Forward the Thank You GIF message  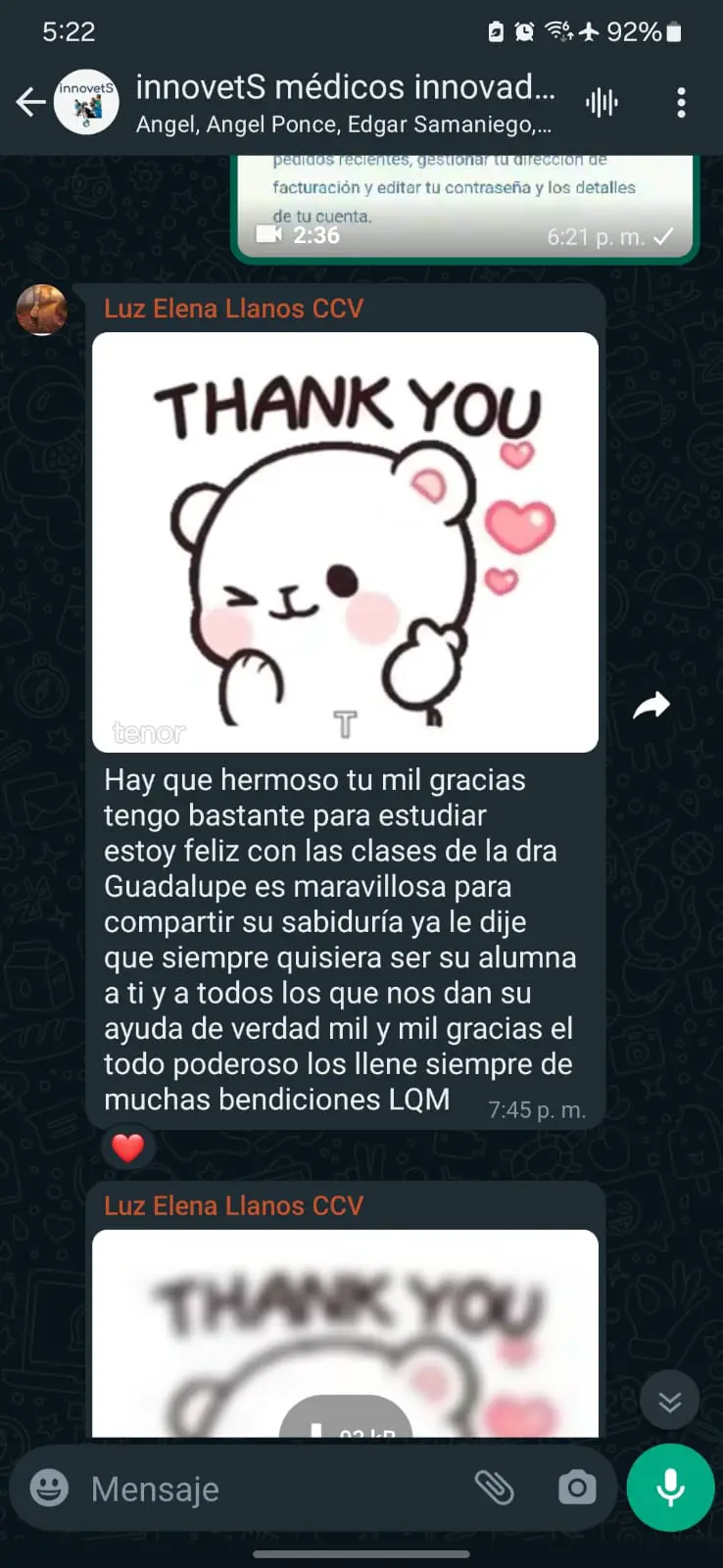[x=651, y=706]
